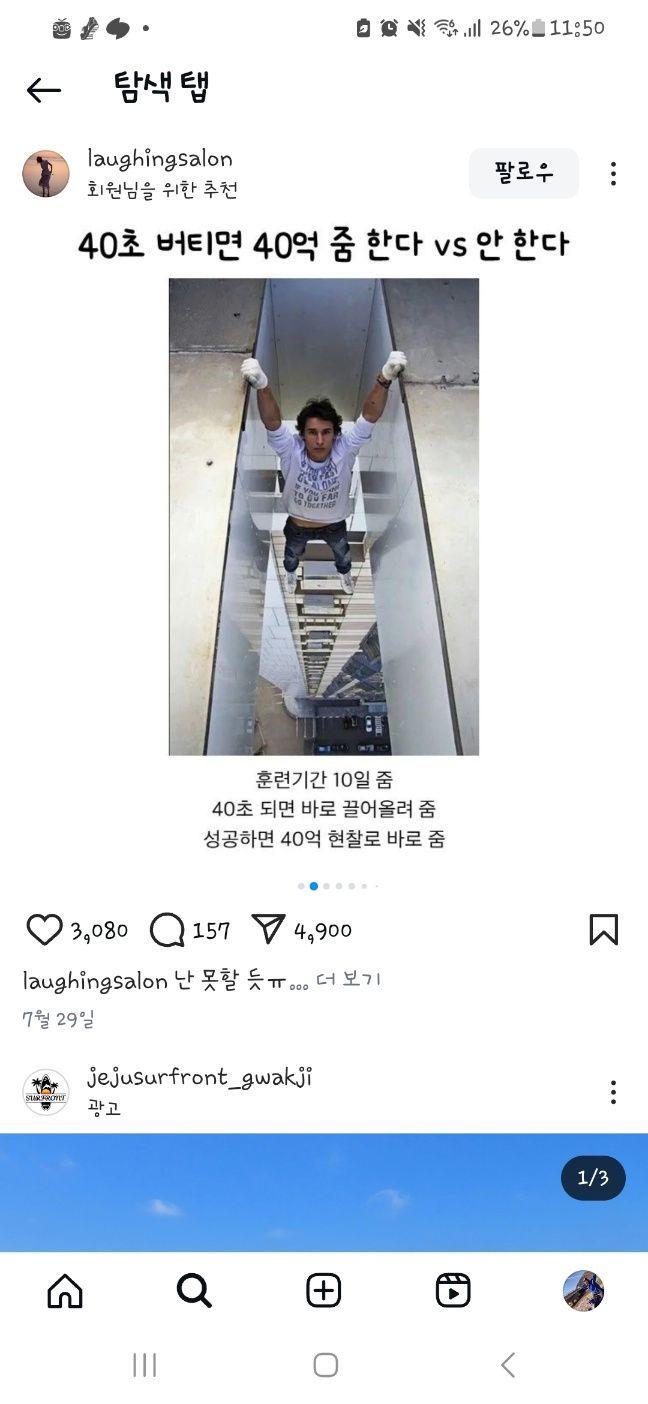Go back from the 탐색 탭 screen
The image size is (648, 1404).
(43, 90)
